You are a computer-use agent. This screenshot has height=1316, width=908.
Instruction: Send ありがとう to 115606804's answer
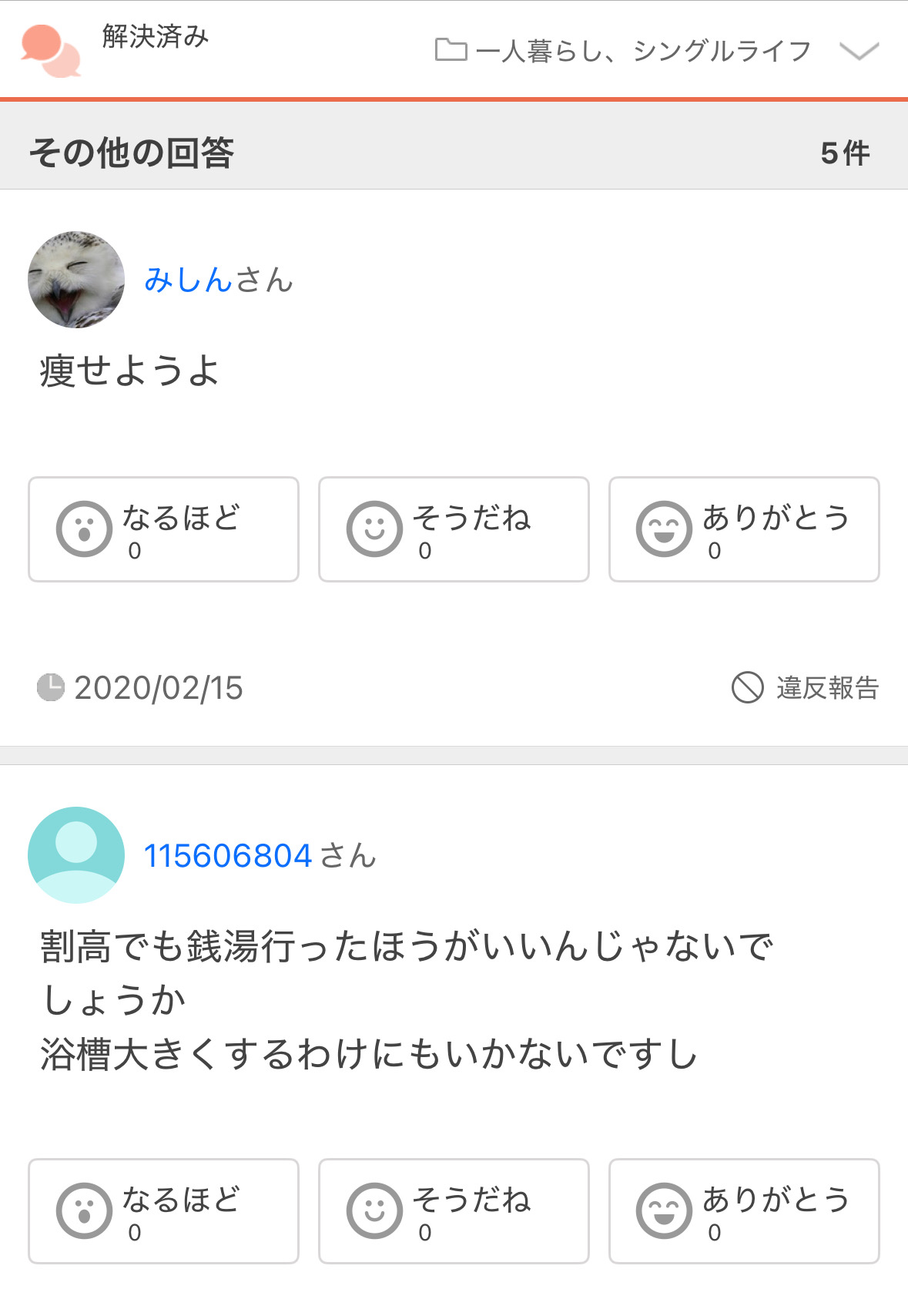pos(744,1211)
